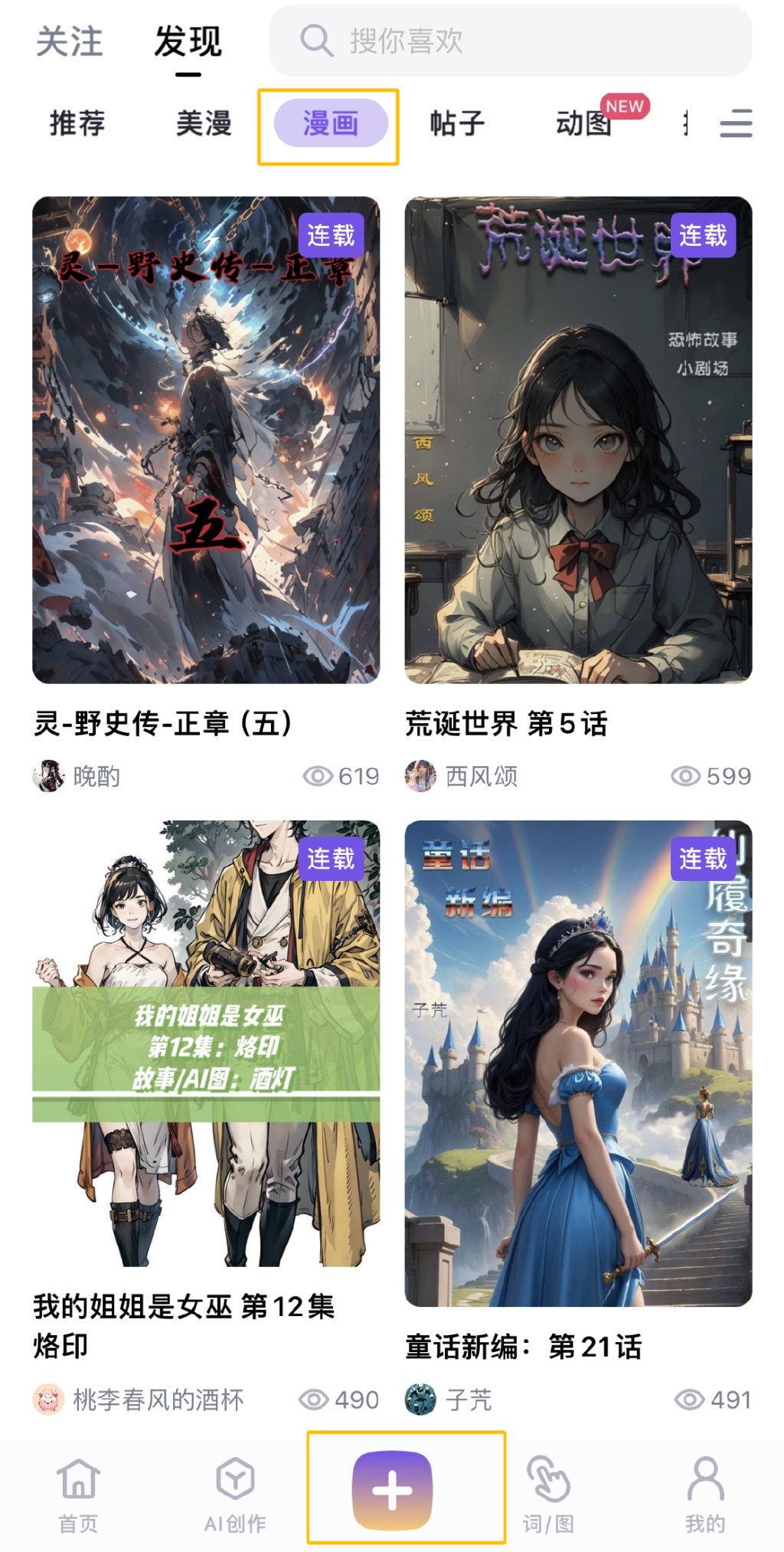Screen dimensions: 784x1552
Task: Open the AI创作 tab
Action: click(x=235, y=1495)
